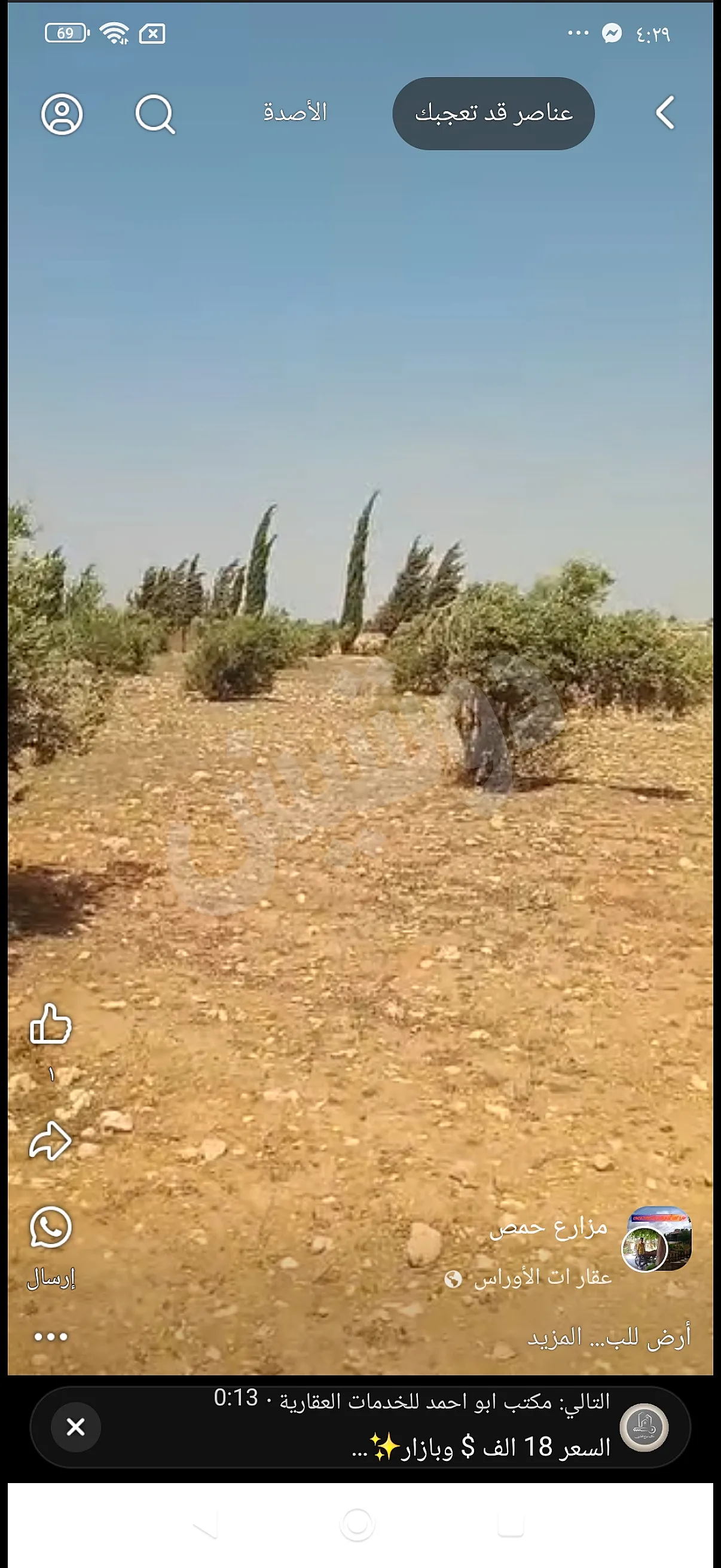Share this reel
The width and height of the screenshot is (721, 1568).
tap(50, 1139)
